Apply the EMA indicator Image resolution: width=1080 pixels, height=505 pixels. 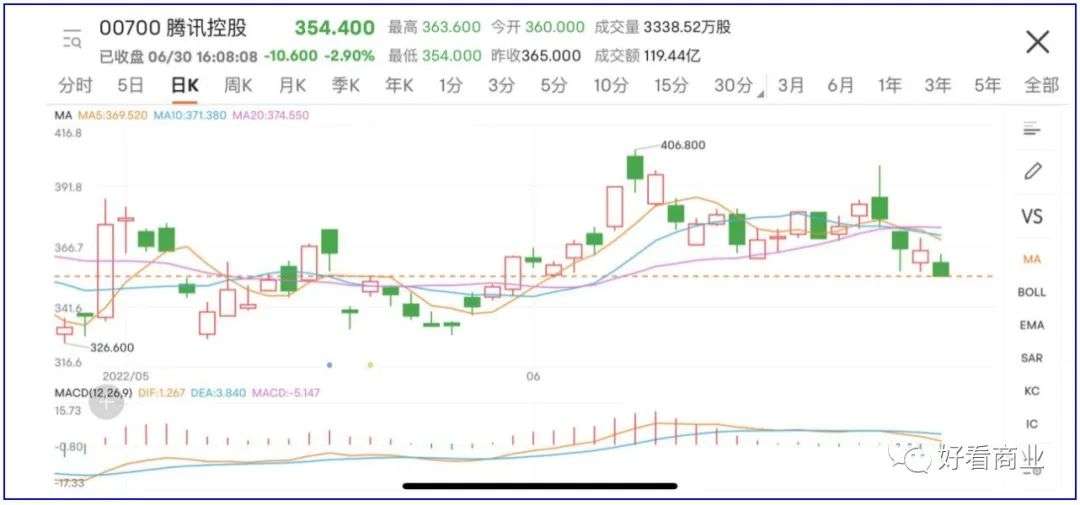pyautogui.click(x=1032, y=325)
